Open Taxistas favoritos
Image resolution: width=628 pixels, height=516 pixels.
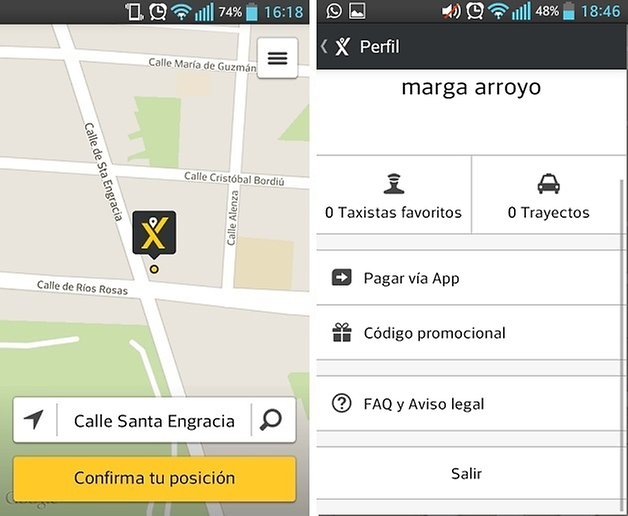point(393,196)
